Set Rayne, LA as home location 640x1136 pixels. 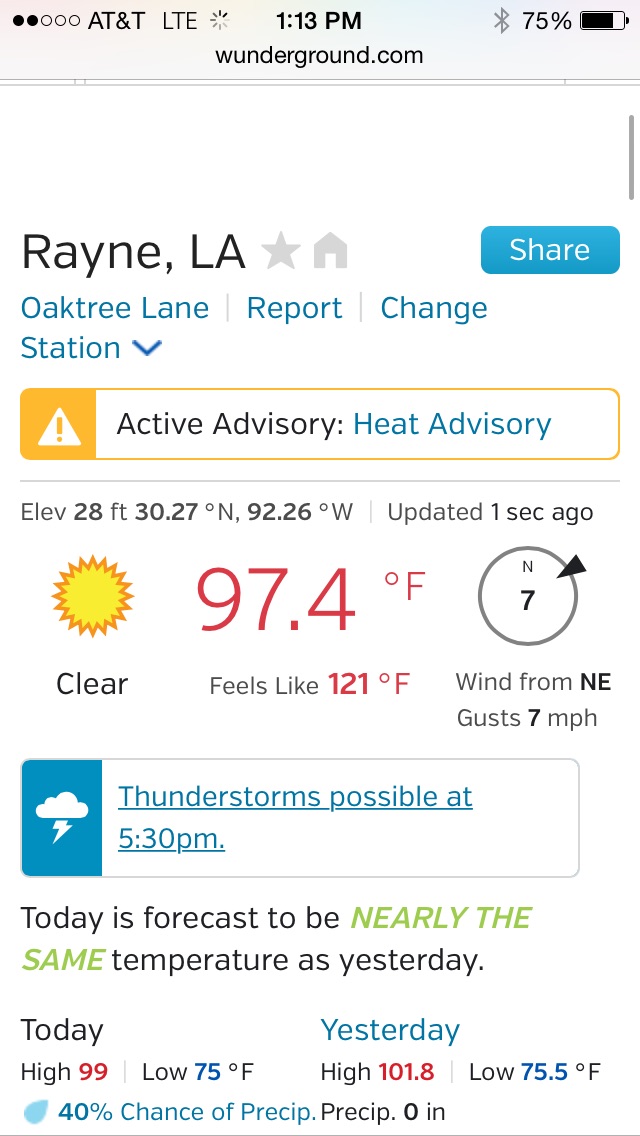click(x=331, y=252)
